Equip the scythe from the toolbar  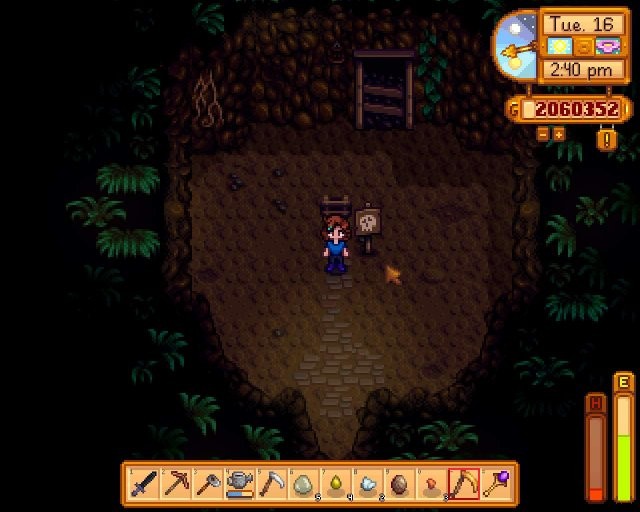coord(272,484)
